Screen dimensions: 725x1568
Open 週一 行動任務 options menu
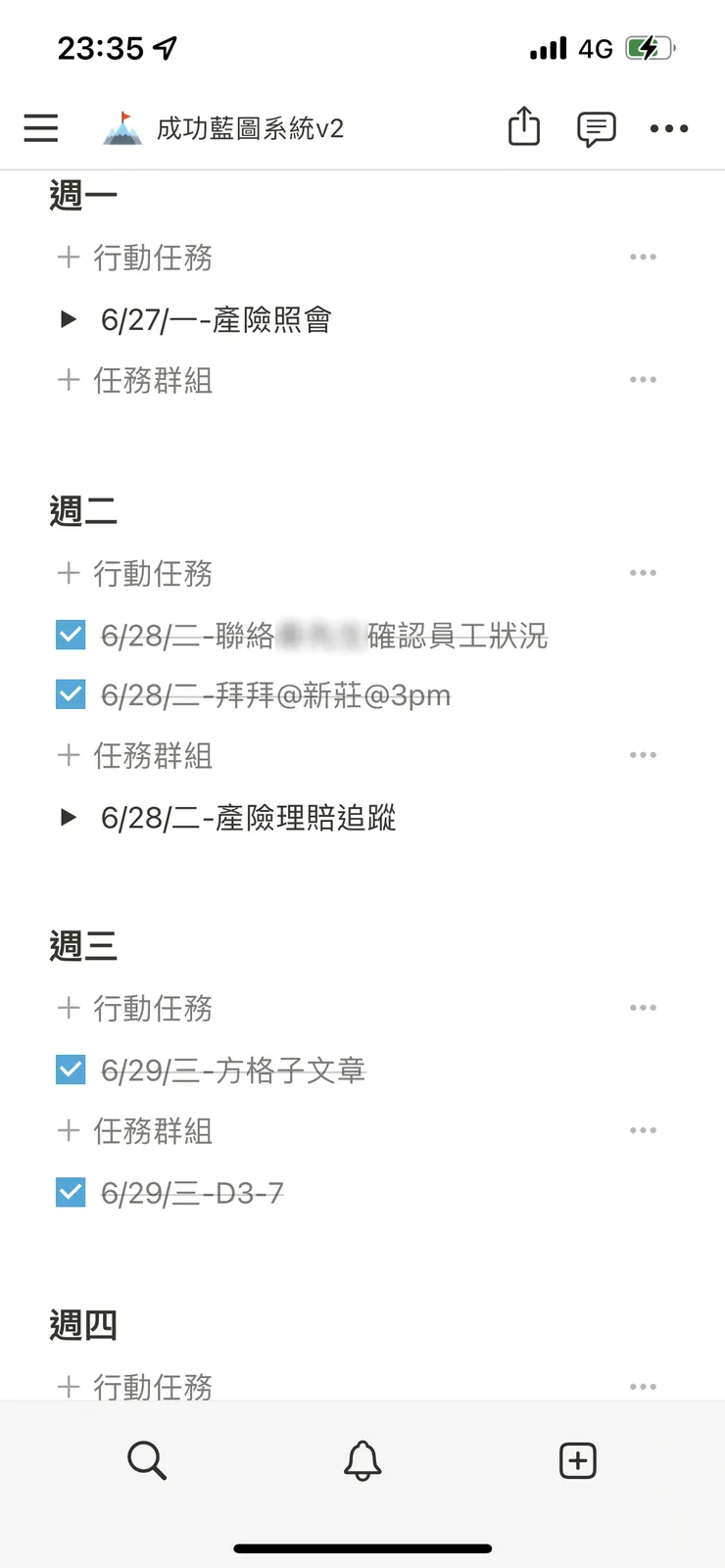click(643, 257)
